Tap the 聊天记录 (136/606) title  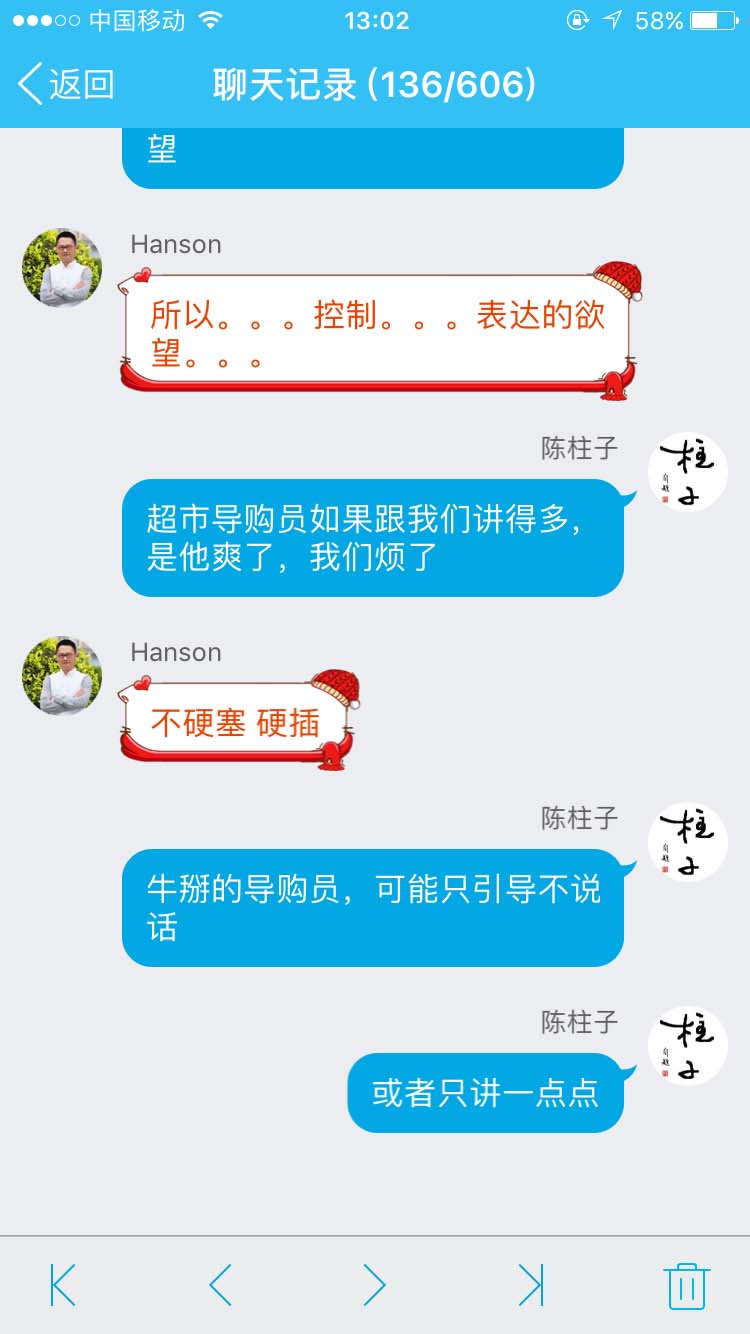point(374,85)
